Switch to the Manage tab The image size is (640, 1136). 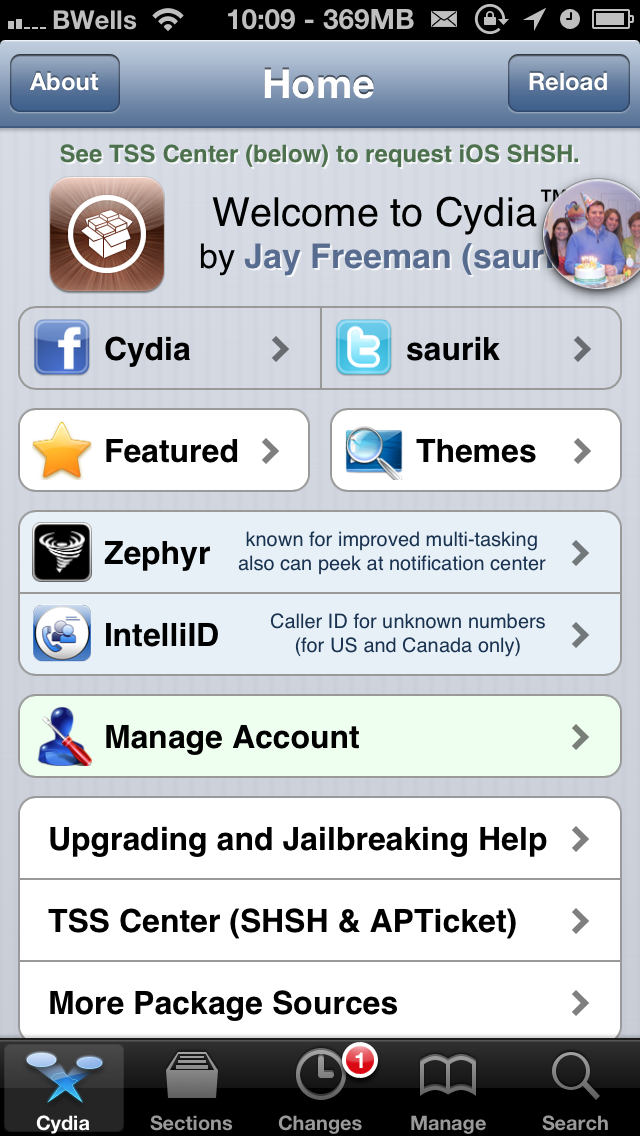tap(448, 1090)
